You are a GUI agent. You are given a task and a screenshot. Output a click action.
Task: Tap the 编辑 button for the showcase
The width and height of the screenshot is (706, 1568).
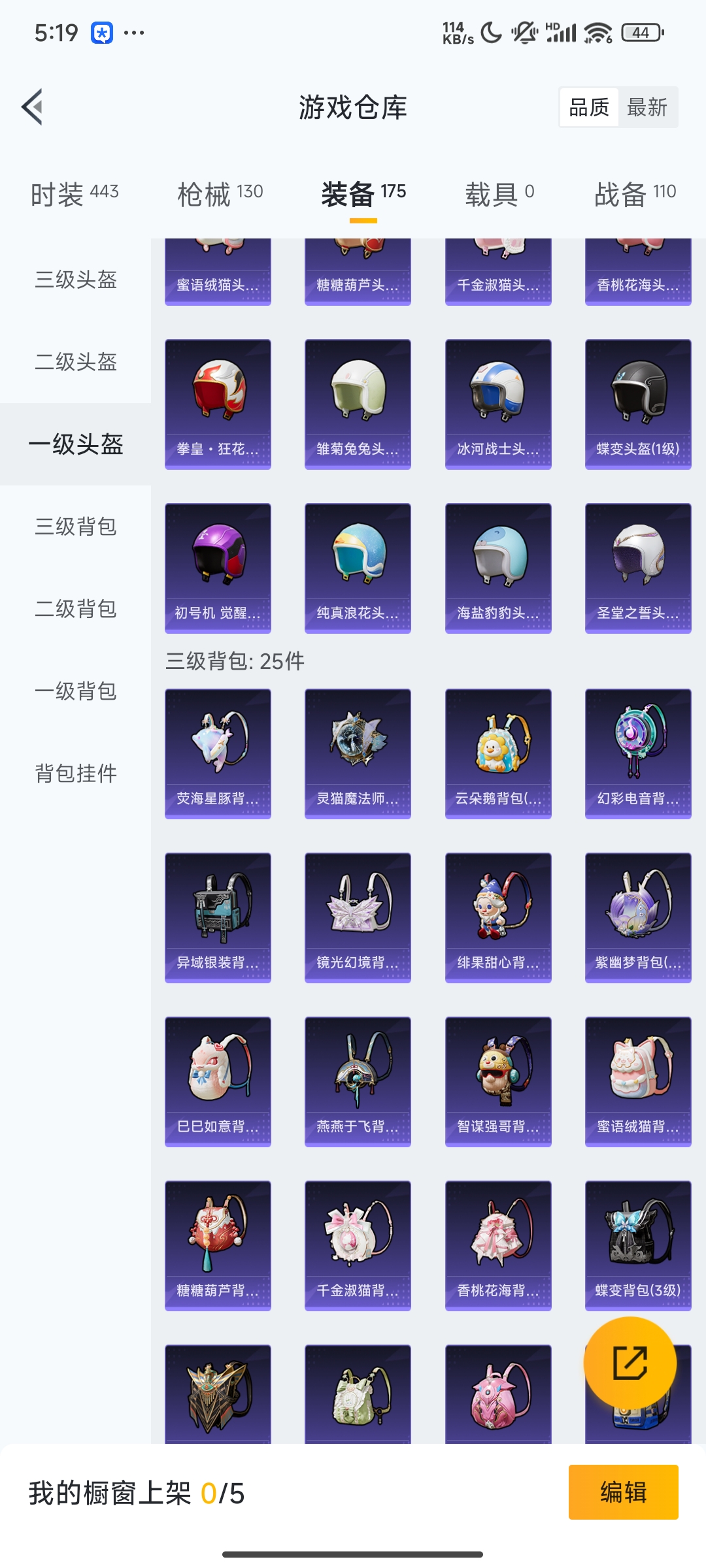tap(623, 1492)
